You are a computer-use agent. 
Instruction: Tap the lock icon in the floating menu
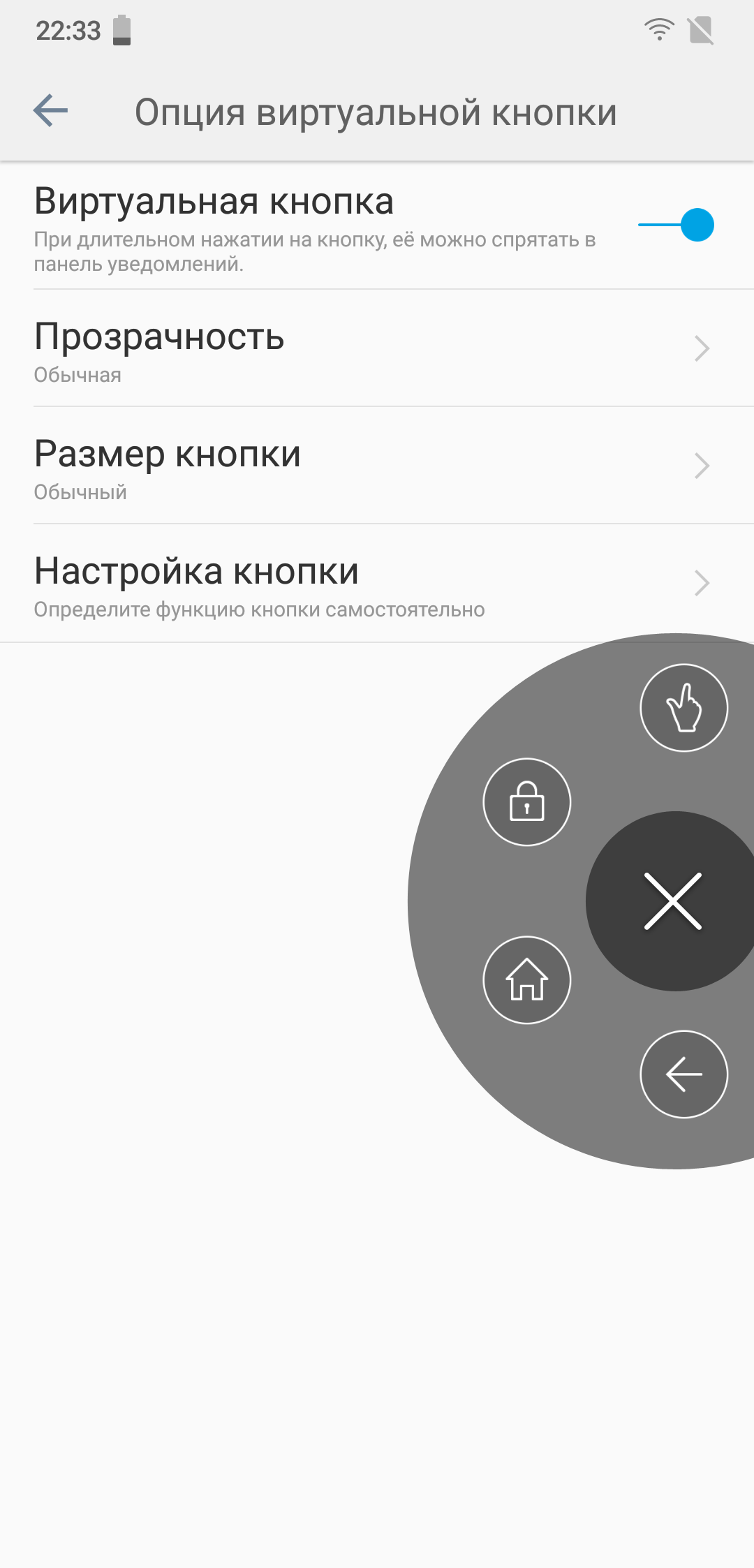pyautogui.click(x=527, y=801)
